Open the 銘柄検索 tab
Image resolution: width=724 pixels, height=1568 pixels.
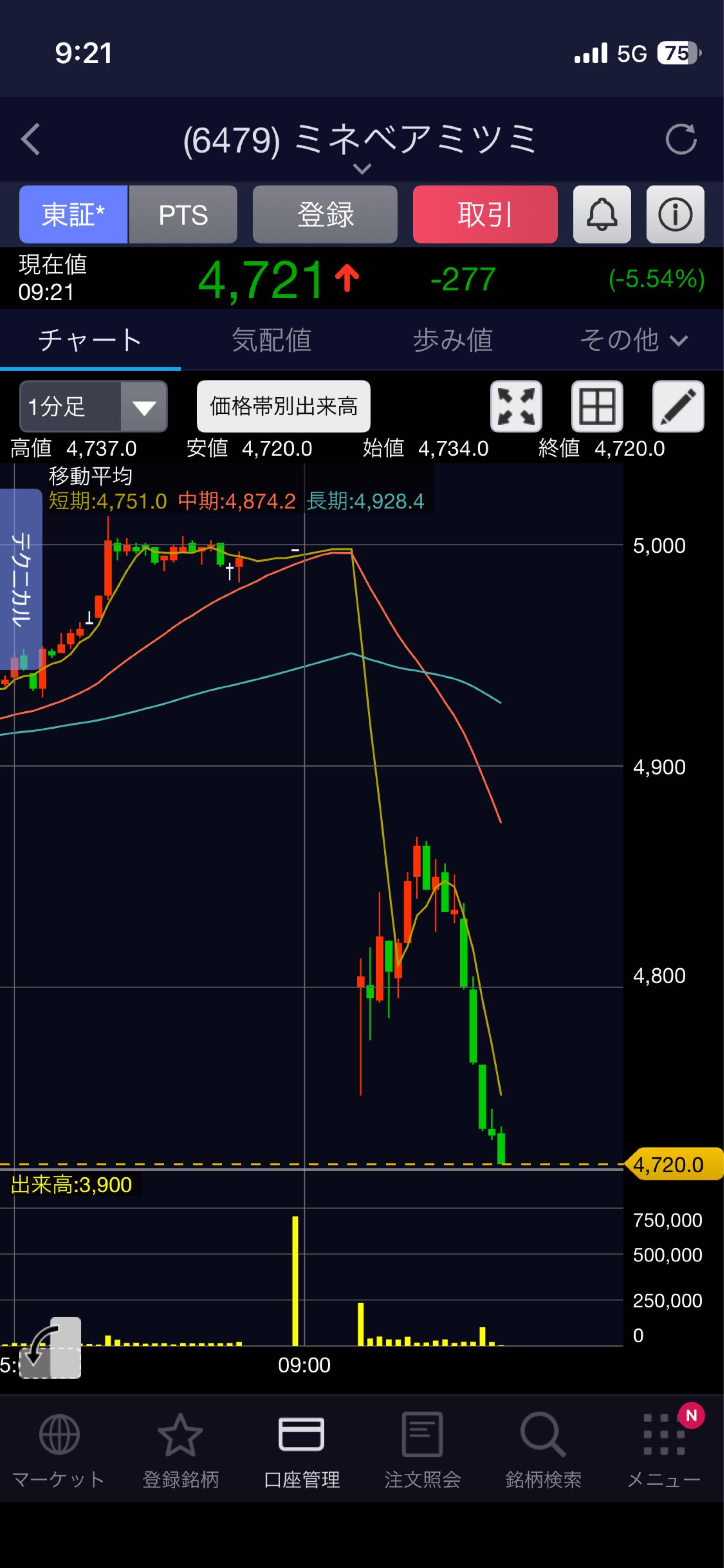point(543,1451)
